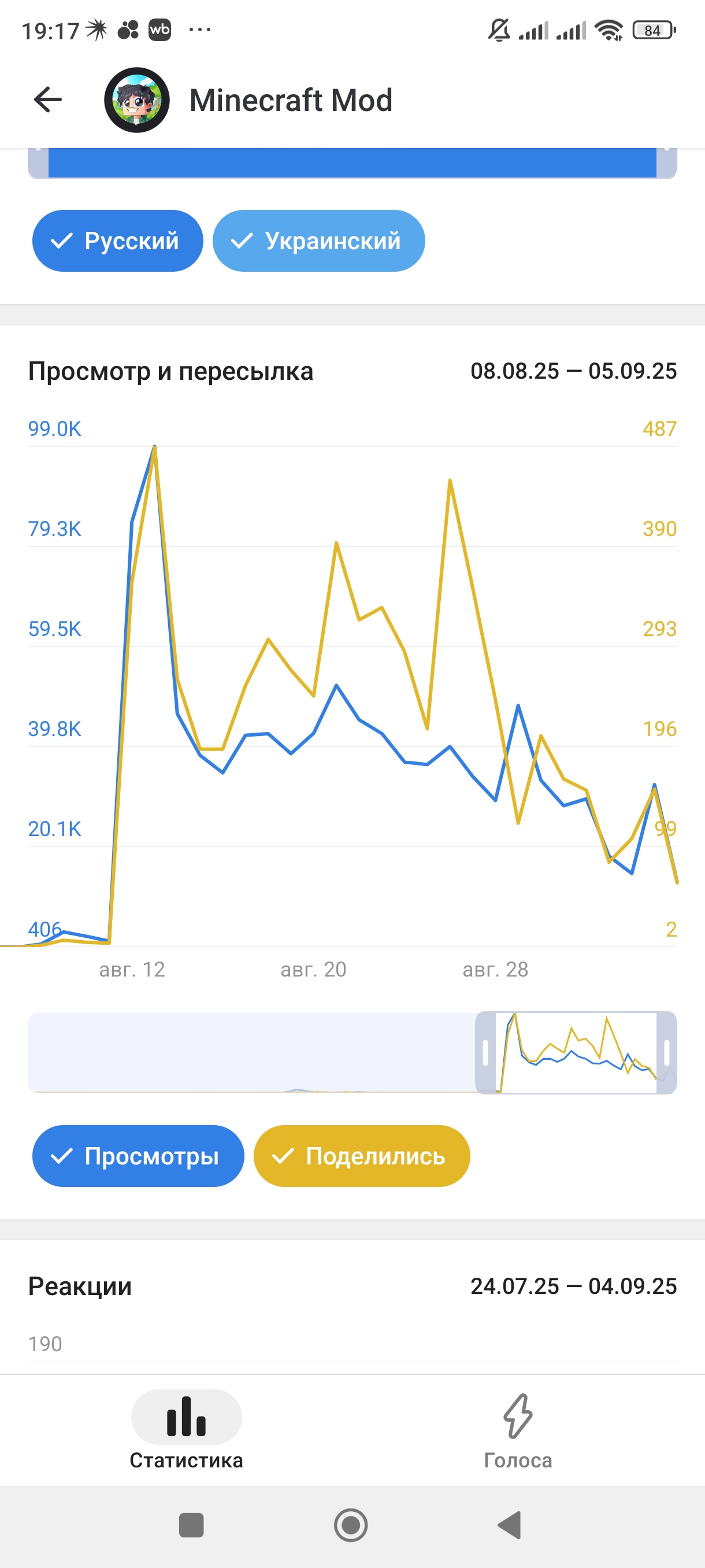Image resolution: width=705 pixels, height=1568 pixels.
Task: Toggle the Украинский language filter chip
Action: click(x=318, y=241)
